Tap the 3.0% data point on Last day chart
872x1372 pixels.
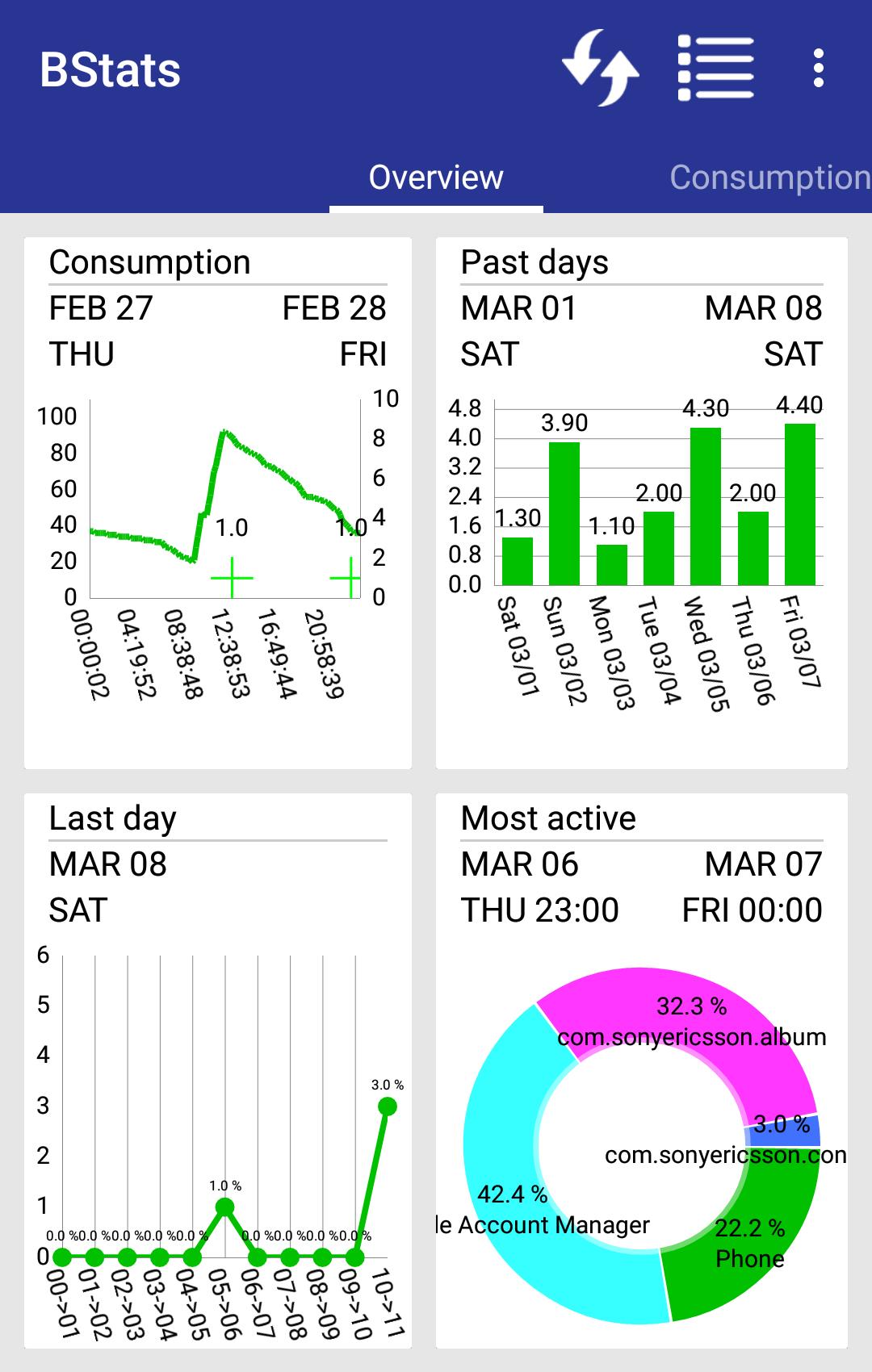(386, 1106)
